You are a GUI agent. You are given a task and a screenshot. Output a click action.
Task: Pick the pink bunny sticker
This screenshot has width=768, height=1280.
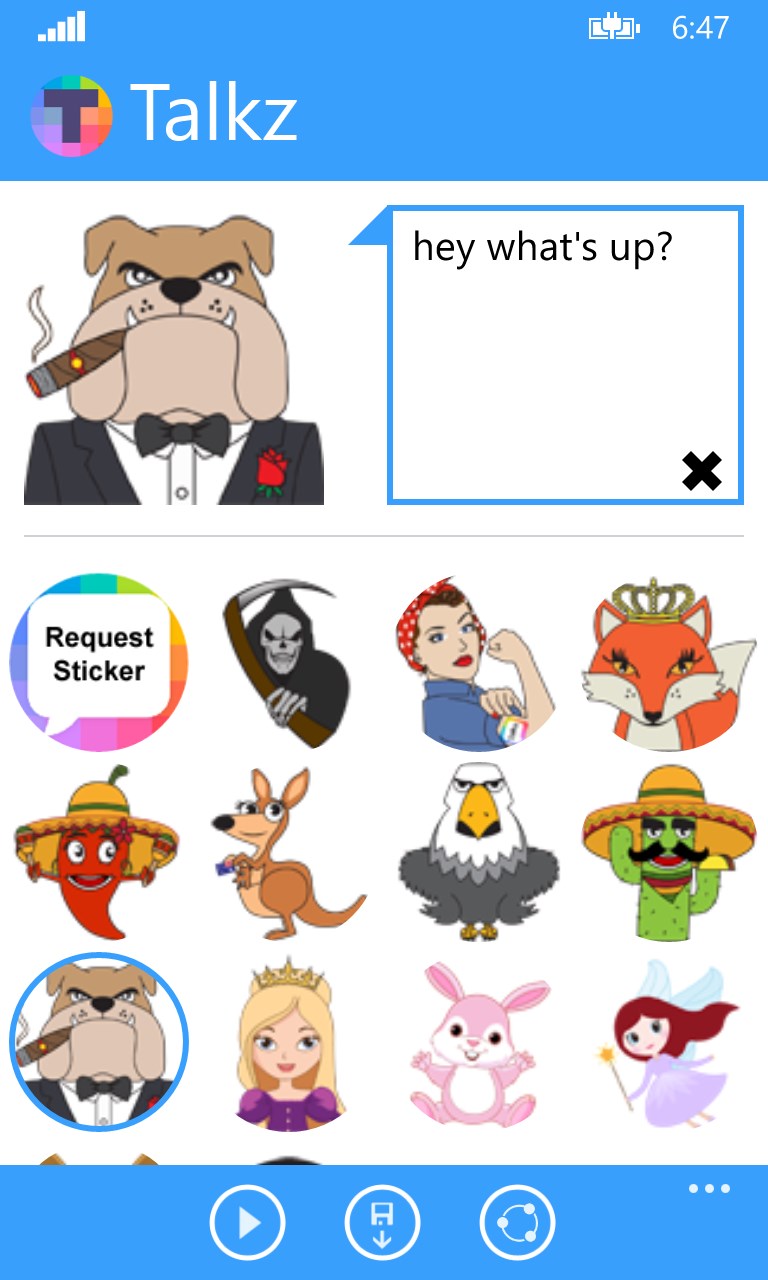pyautogui.click(x=478, y=1045)
